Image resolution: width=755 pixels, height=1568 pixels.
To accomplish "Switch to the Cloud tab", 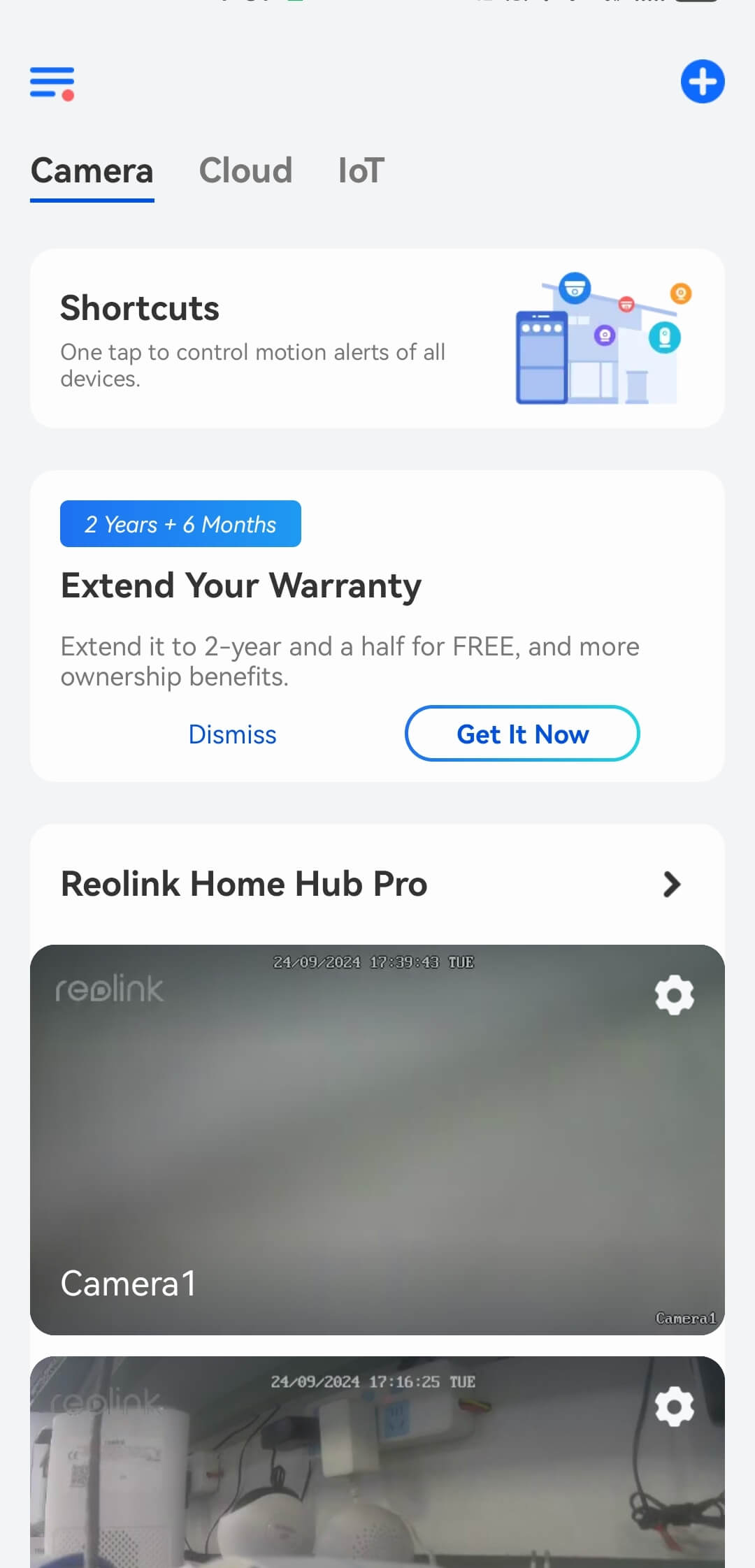I will pyautogui.click(x=245, y=170).
